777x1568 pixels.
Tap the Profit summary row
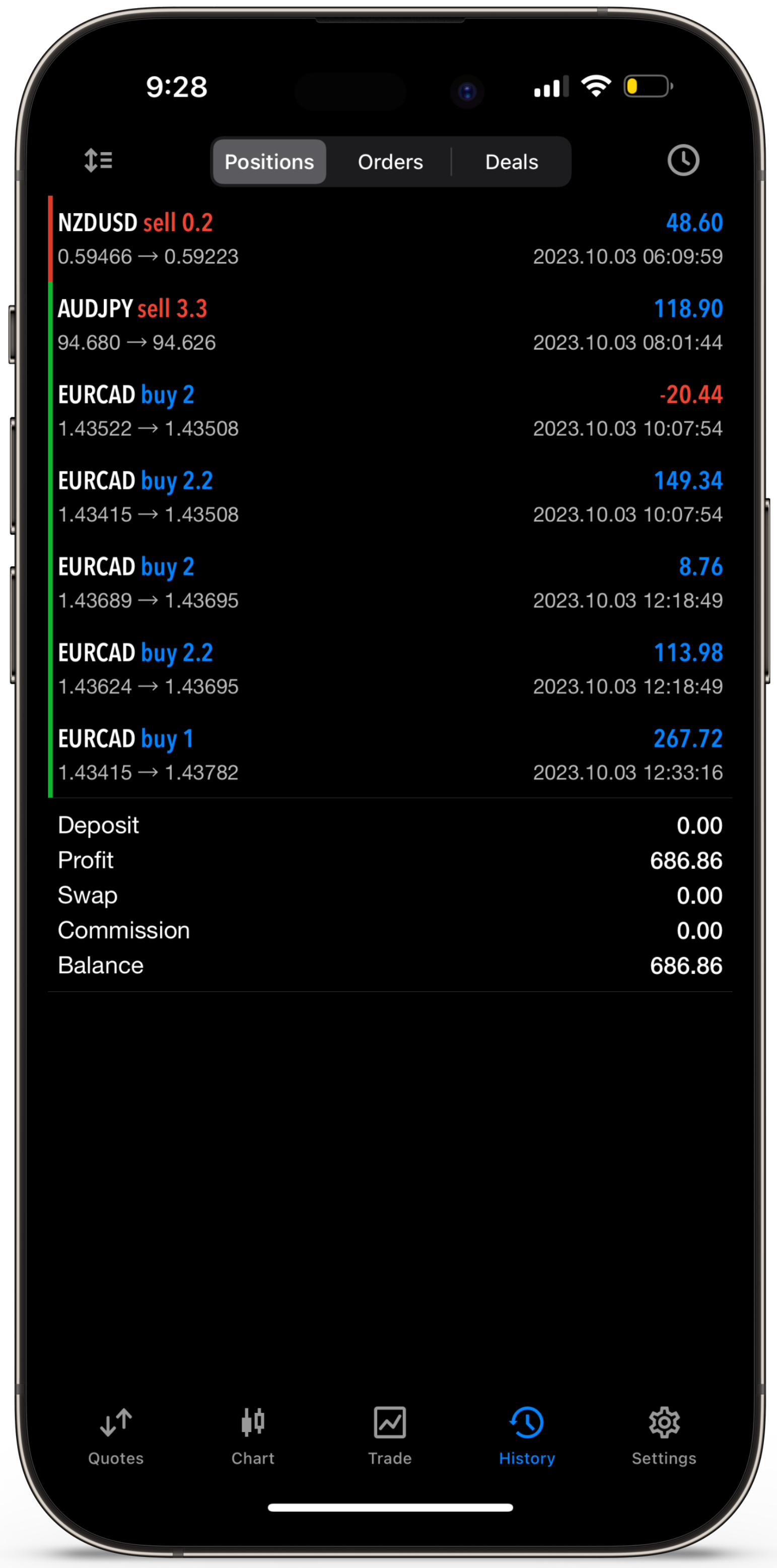point(389,860)
